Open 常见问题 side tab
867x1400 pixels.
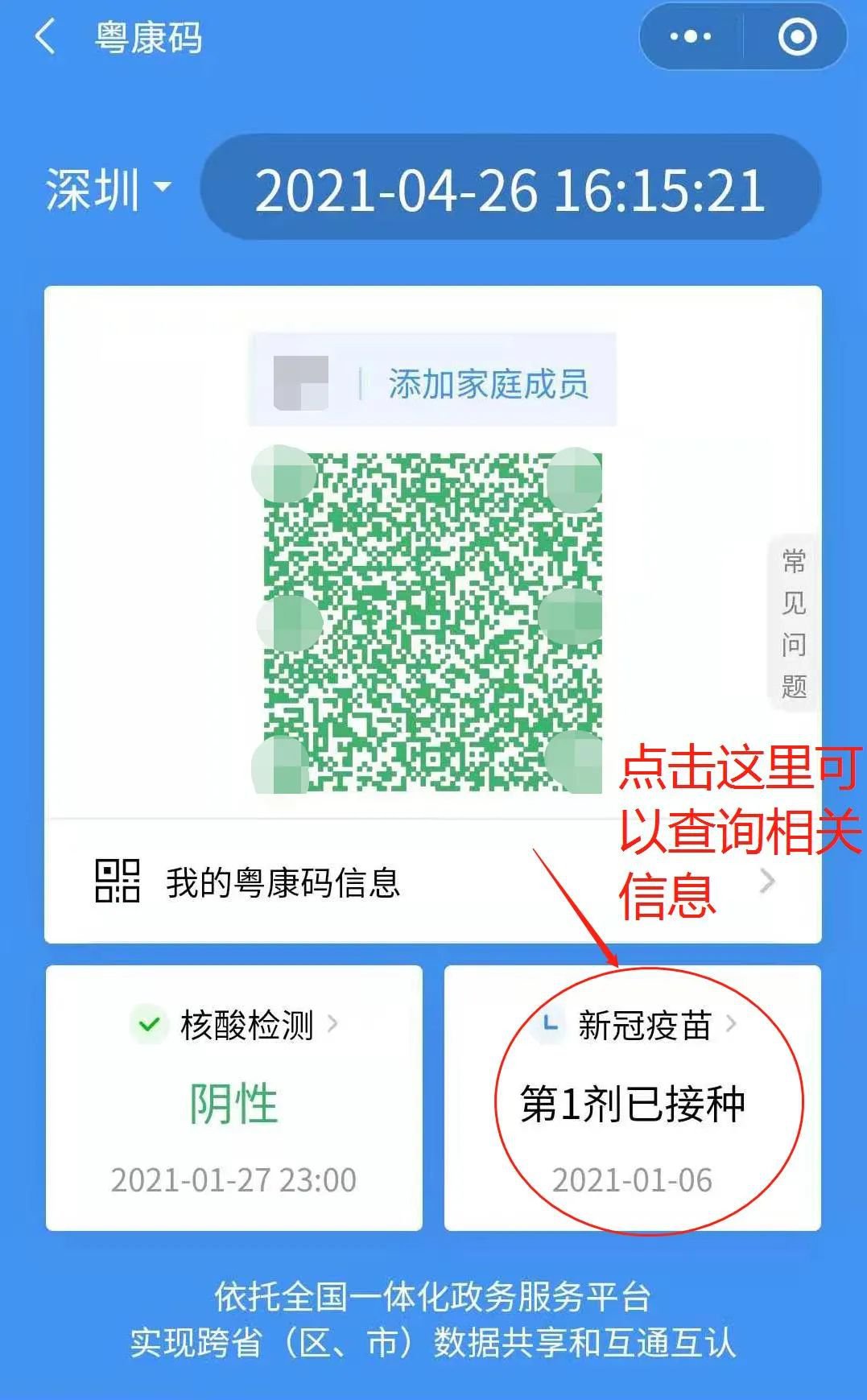coord(793,622)
